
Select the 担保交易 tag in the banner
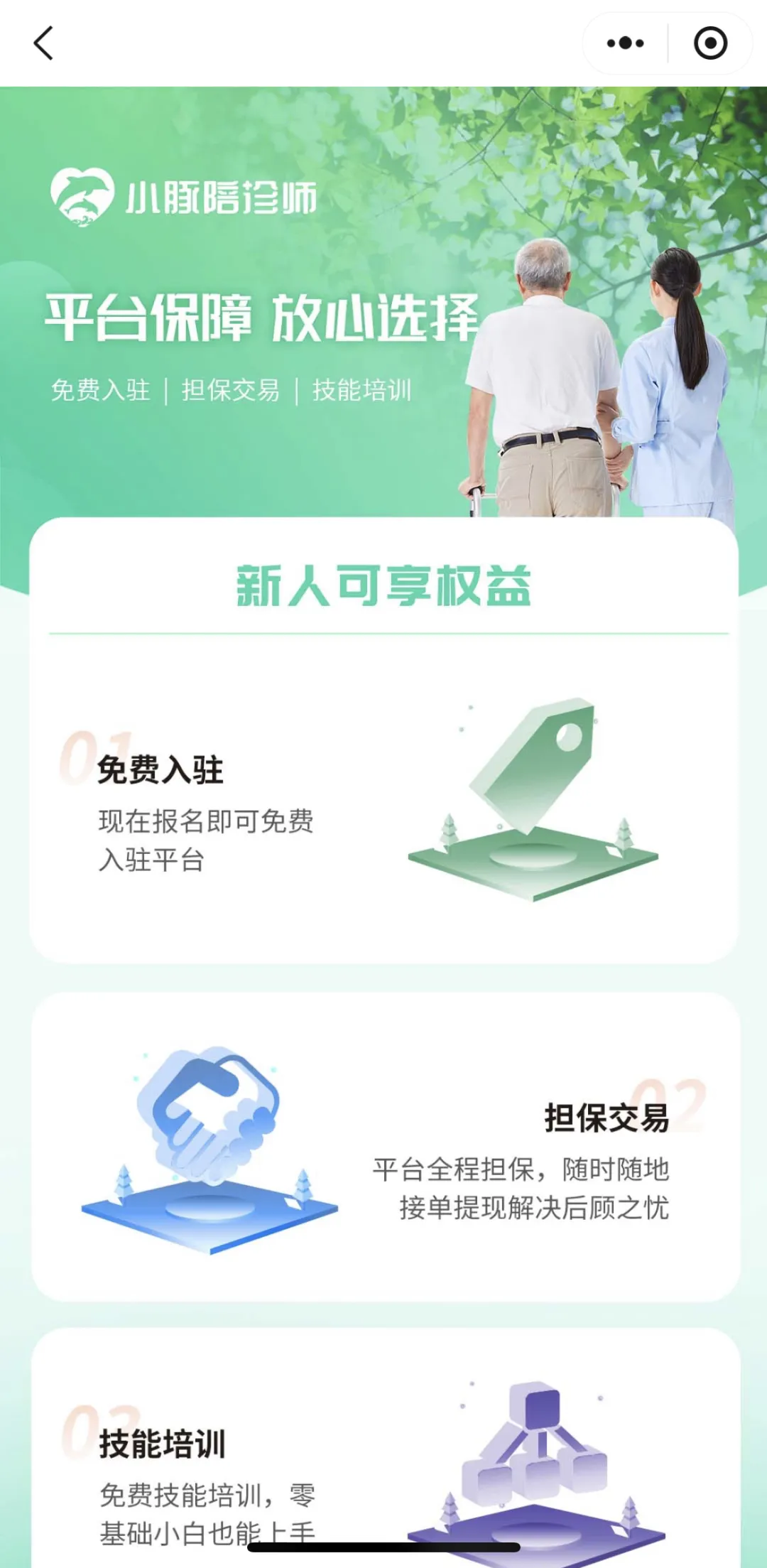(x=232, y=391)
